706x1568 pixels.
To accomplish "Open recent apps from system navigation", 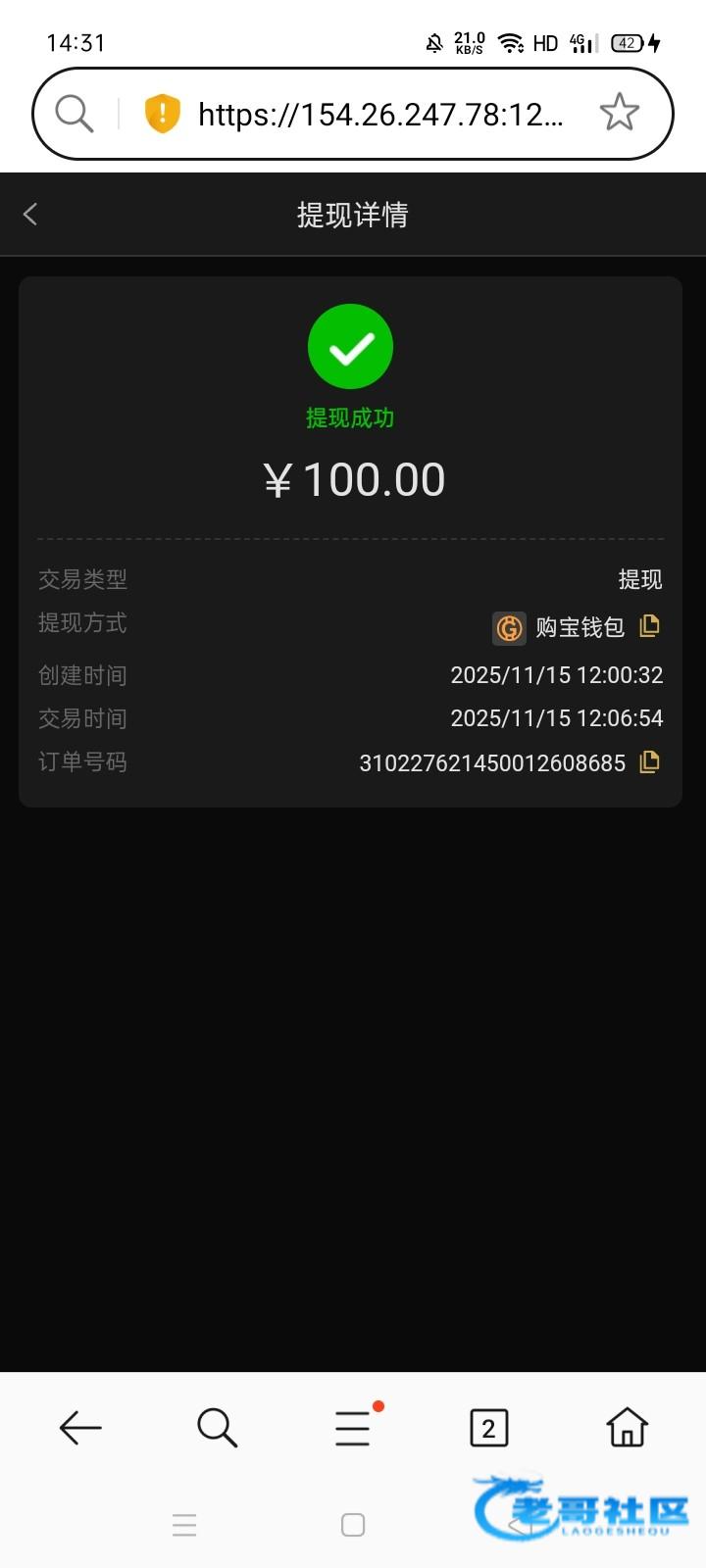I will click(x=184, y=1525).
